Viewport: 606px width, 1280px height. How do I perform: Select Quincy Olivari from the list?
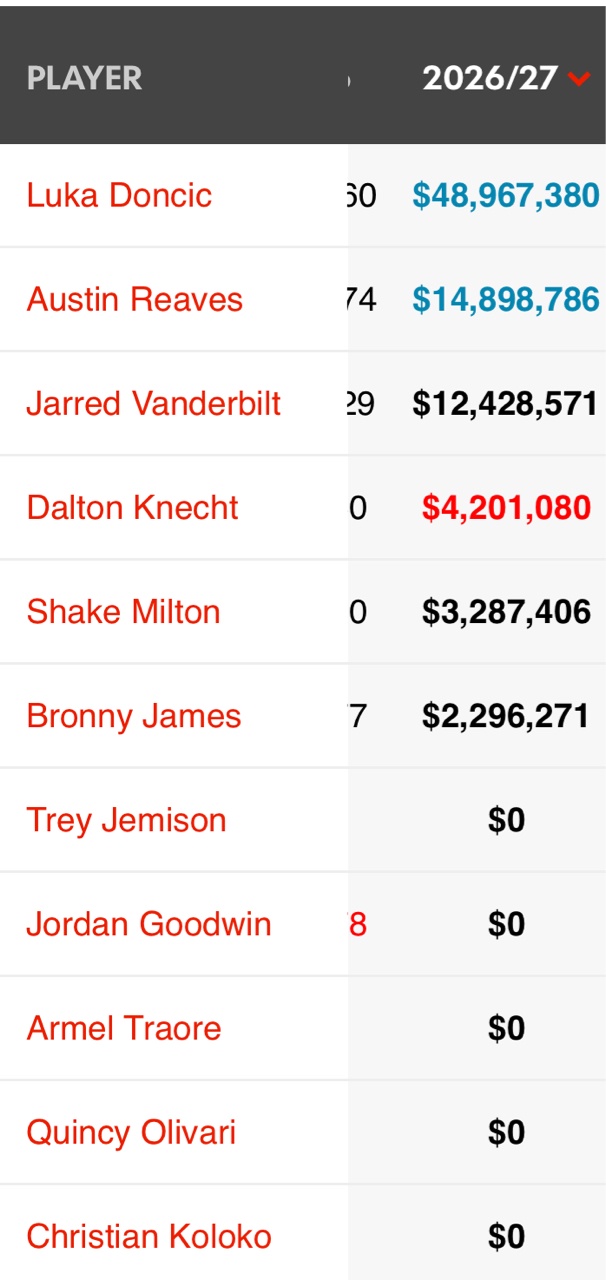coord(132,1132)
